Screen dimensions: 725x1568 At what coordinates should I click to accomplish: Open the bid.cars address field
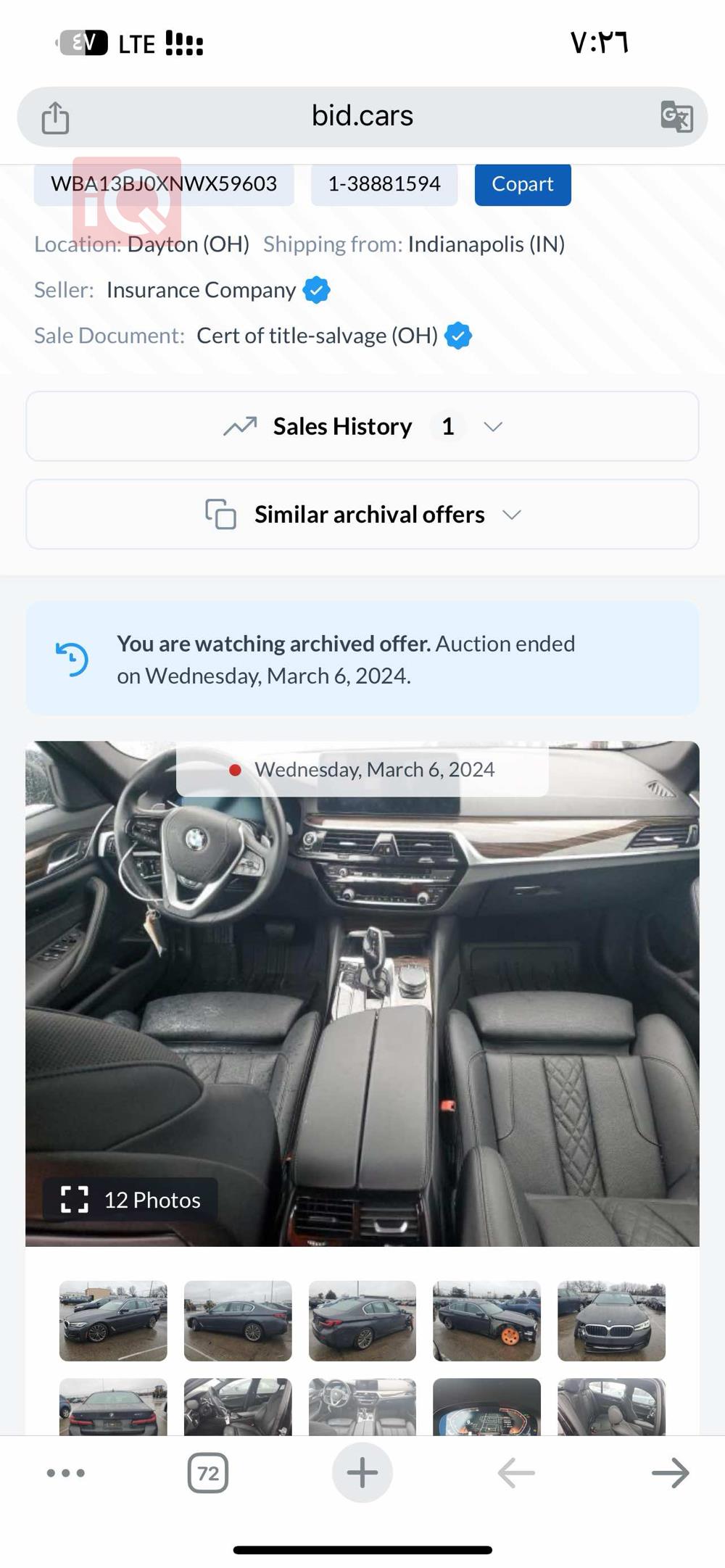pos(362,116)
